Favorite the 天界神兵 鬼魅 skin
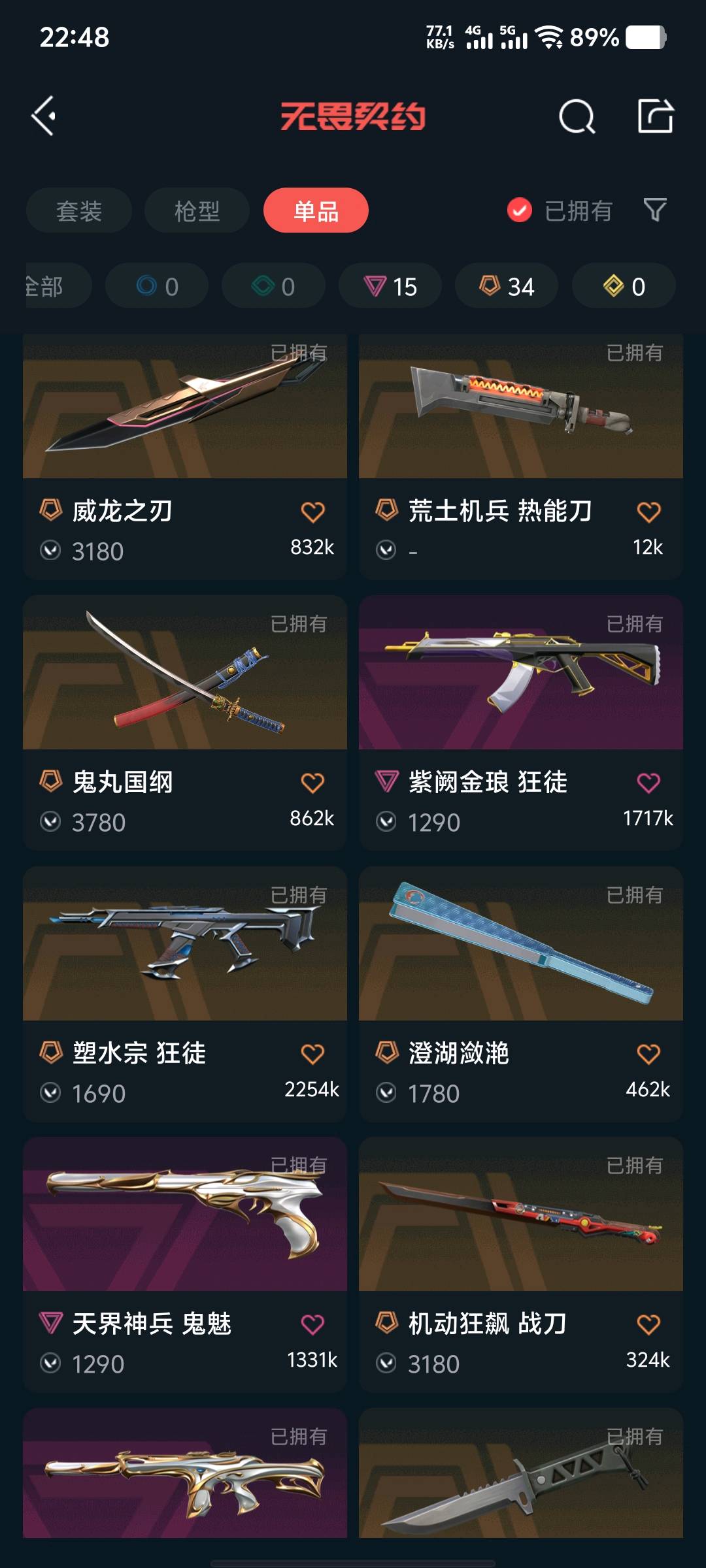706x1568 pixels. click(312, 1324)
